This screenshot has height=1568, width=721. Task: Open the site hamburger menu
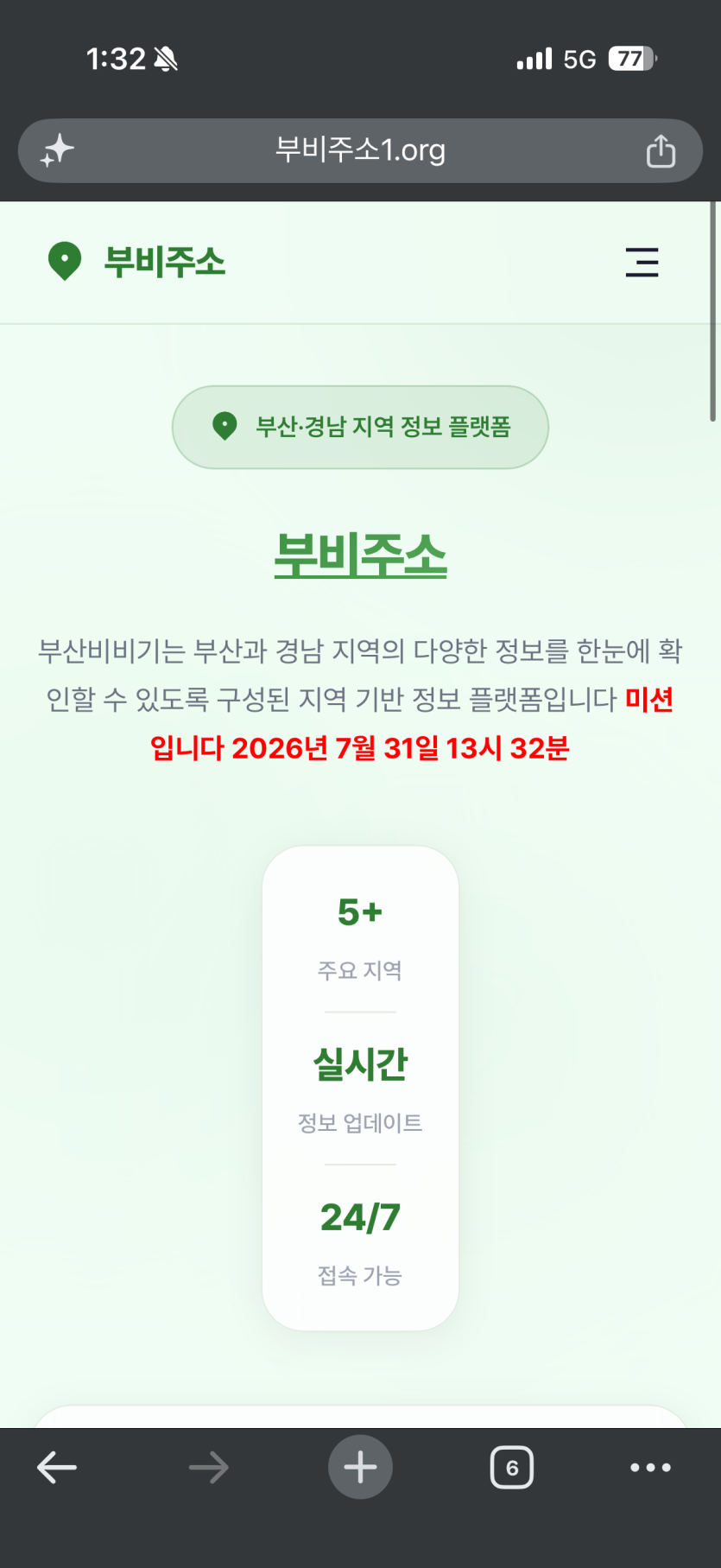pyautogui.click(x=642, y=262)
